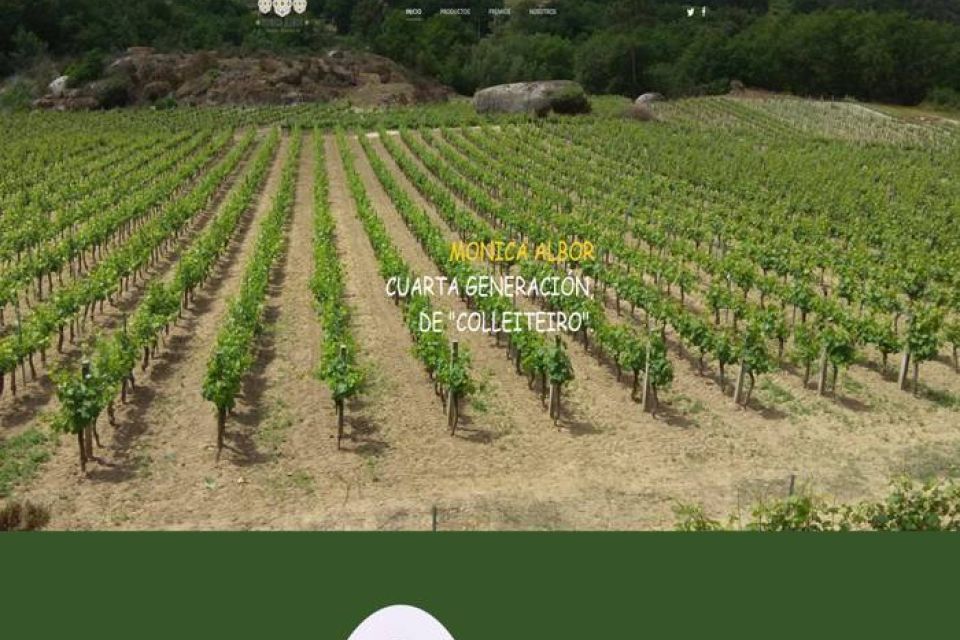Visit the winery's Twitter profile

690,12
